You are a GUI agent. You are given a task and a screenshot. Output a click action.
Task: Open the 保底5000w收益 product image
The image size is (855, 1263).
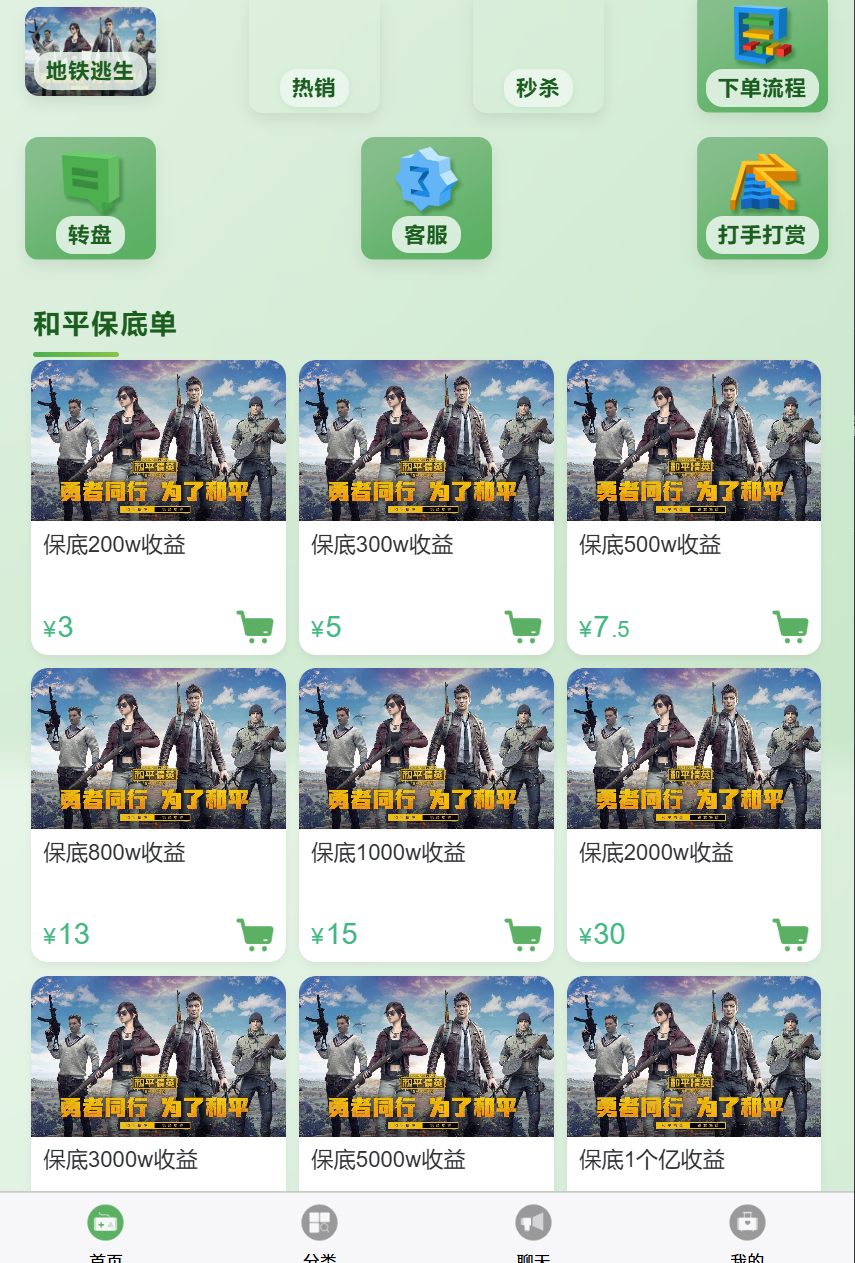(426, 1055)
